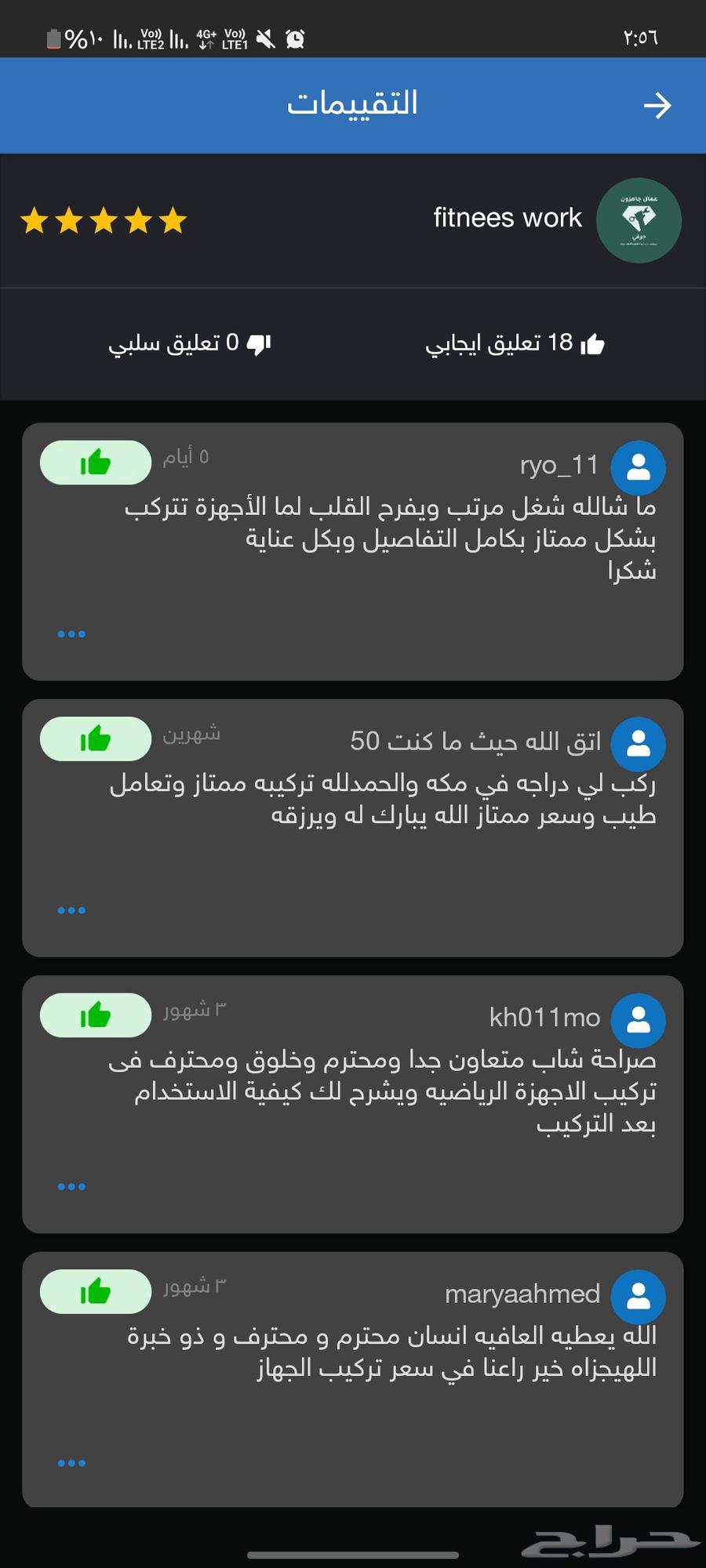Tap the navigation bar handle at the bottom
The height and width of the screenshot is (1568, 706).
coord(353,1553)
